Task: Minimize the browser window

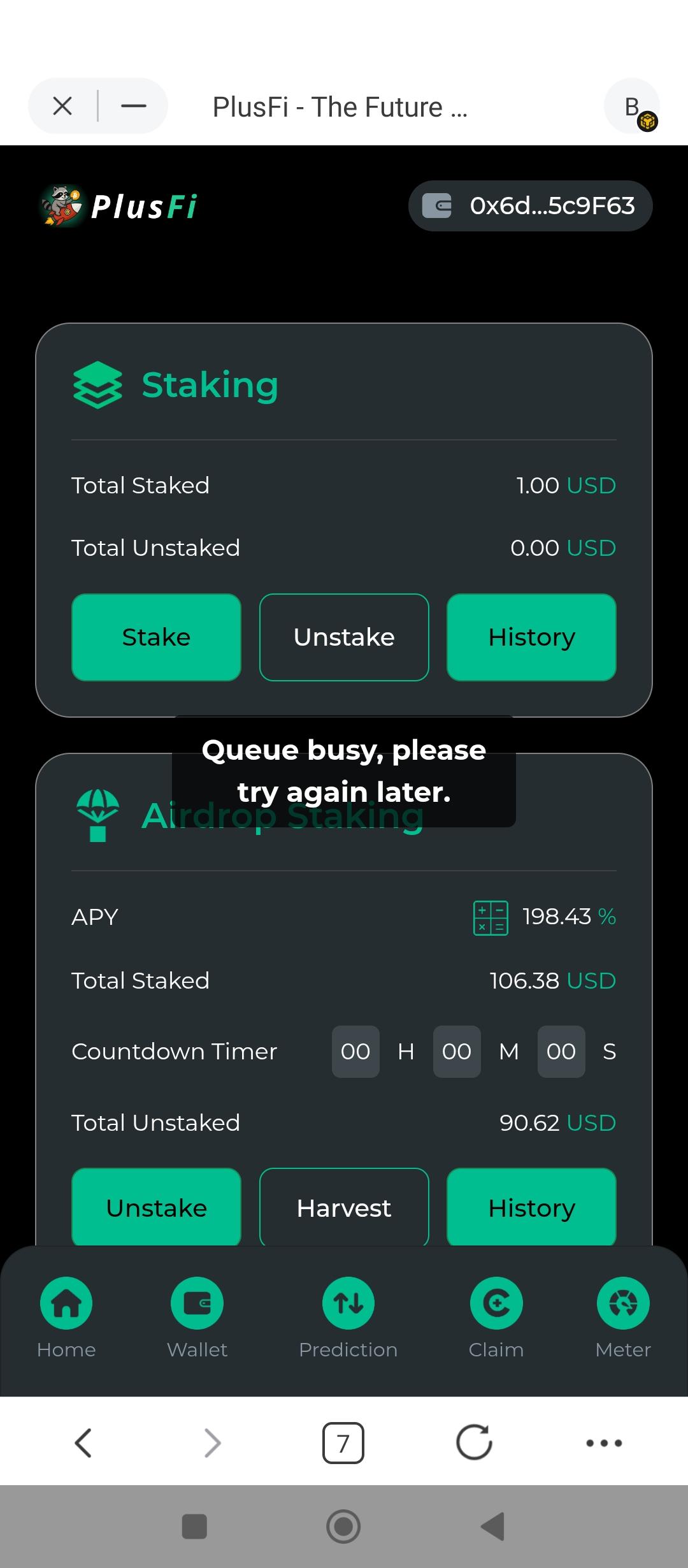Action: 134,106
